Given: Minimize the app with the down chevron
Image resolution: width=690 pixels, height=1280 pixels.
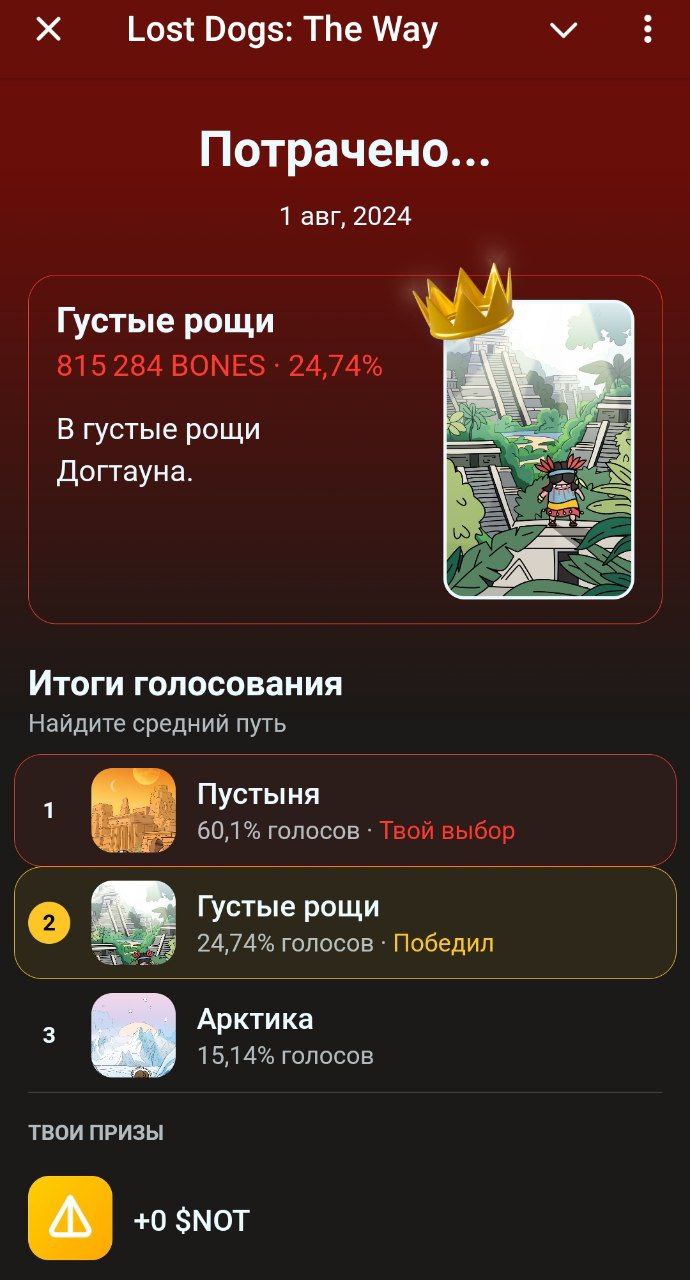Looking at the screenshot, I should tap(564, 30).
